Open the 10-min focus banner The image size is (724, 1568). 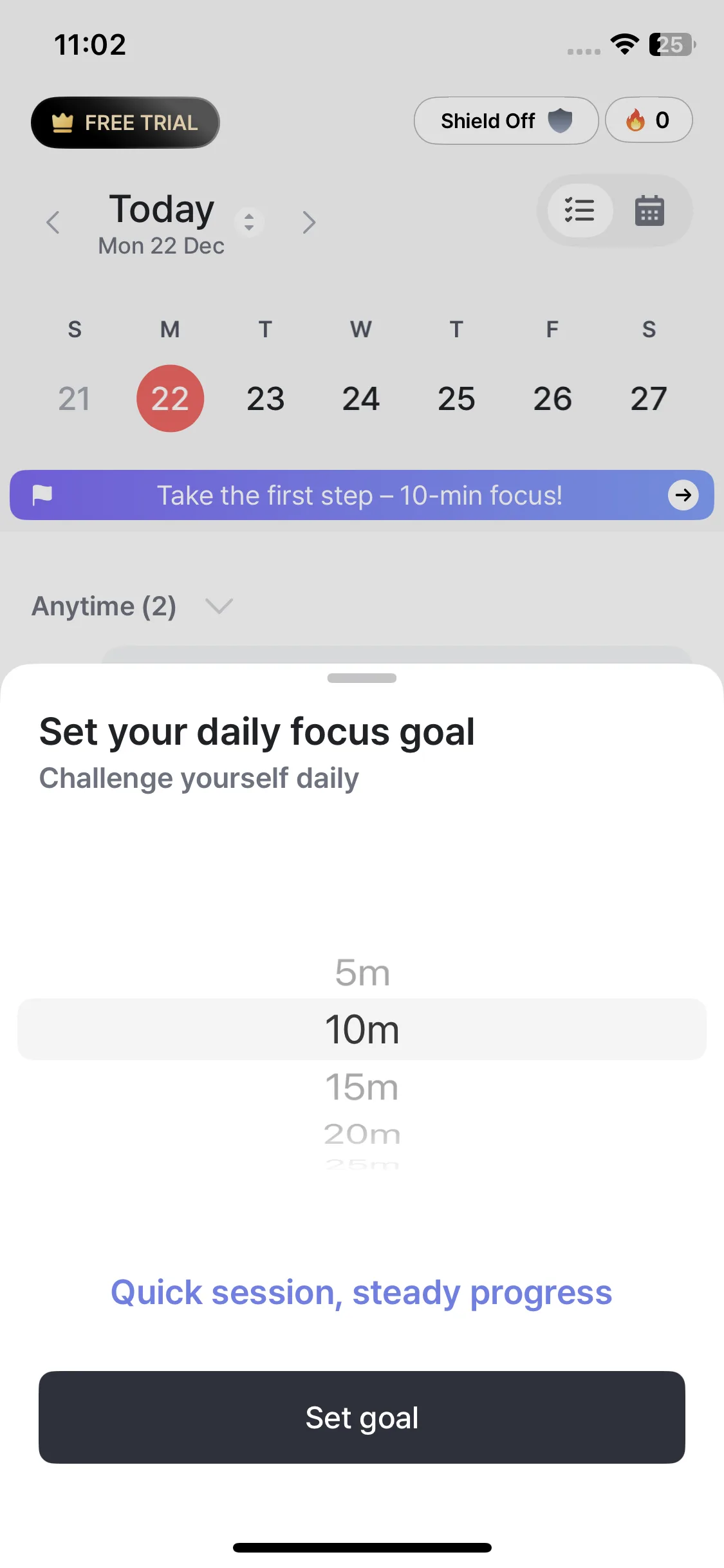(362, 495)
